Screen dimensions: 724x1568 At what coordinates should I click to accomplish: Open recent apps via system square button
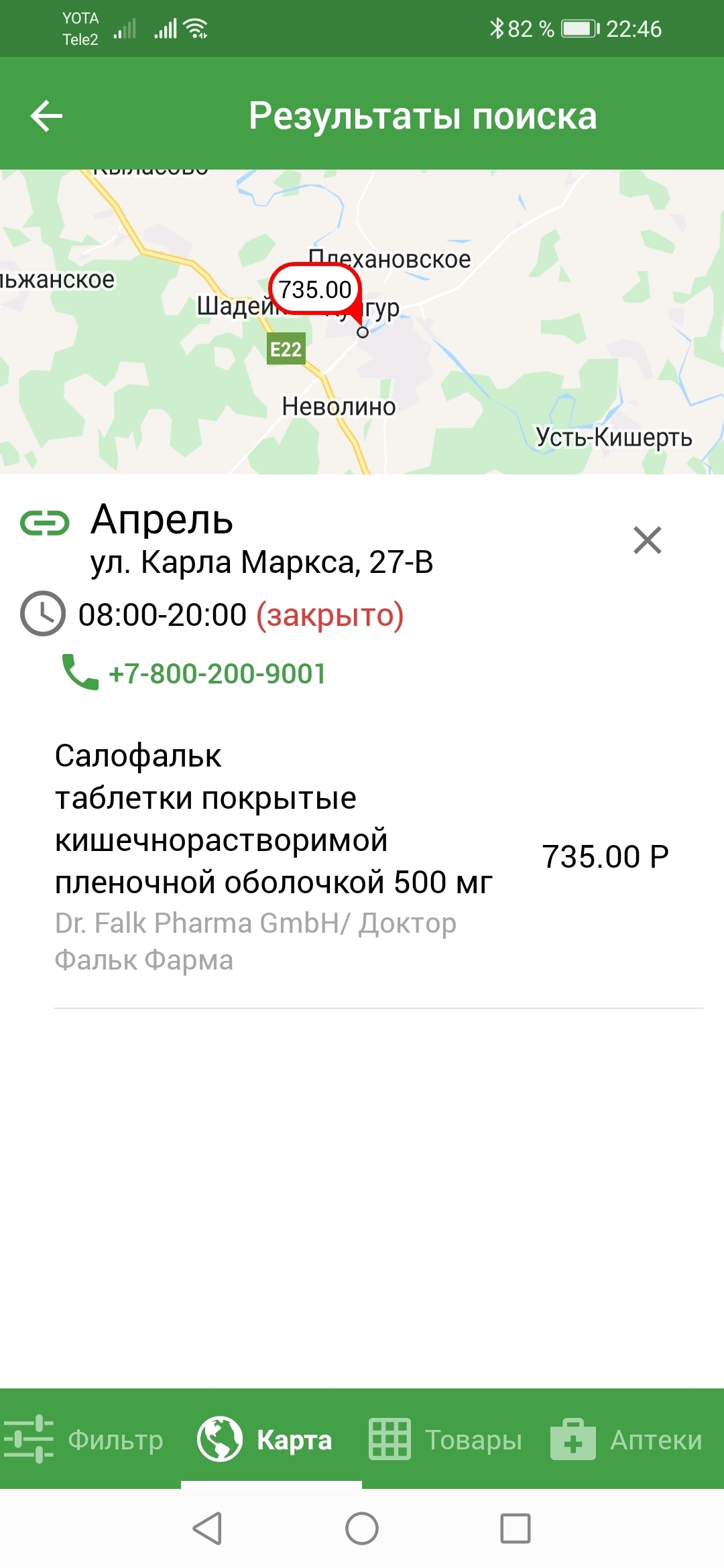pyautogui.click(x=515, y=1529)
